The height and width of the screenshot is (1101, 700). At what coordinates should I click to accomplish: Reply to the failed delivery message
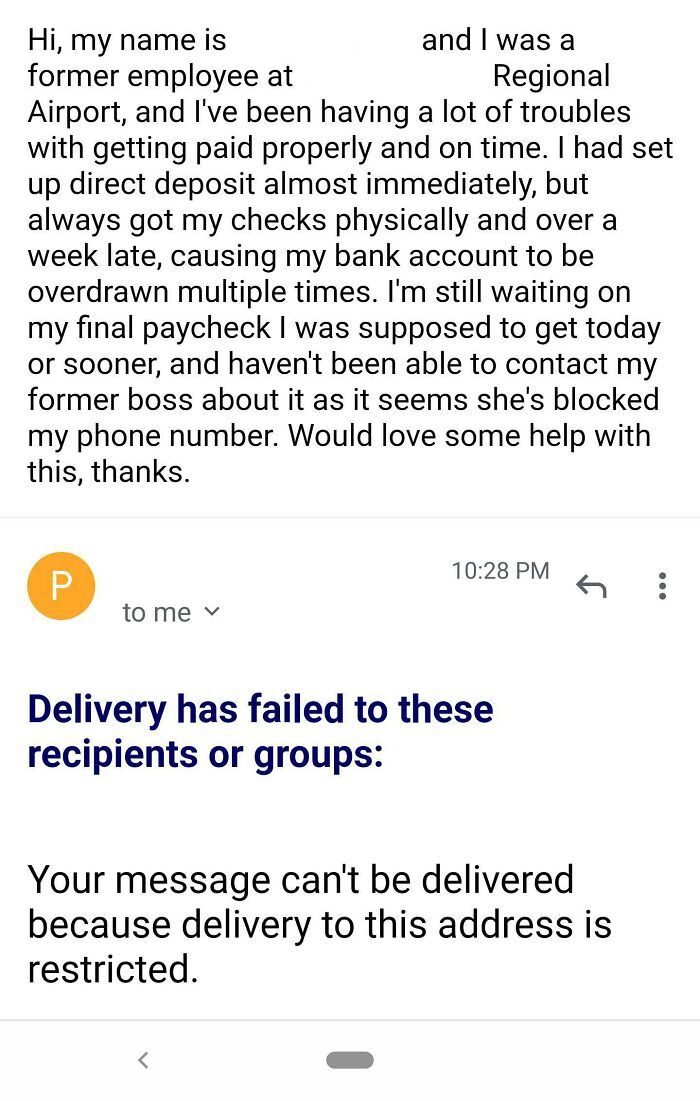click(591, 587)
